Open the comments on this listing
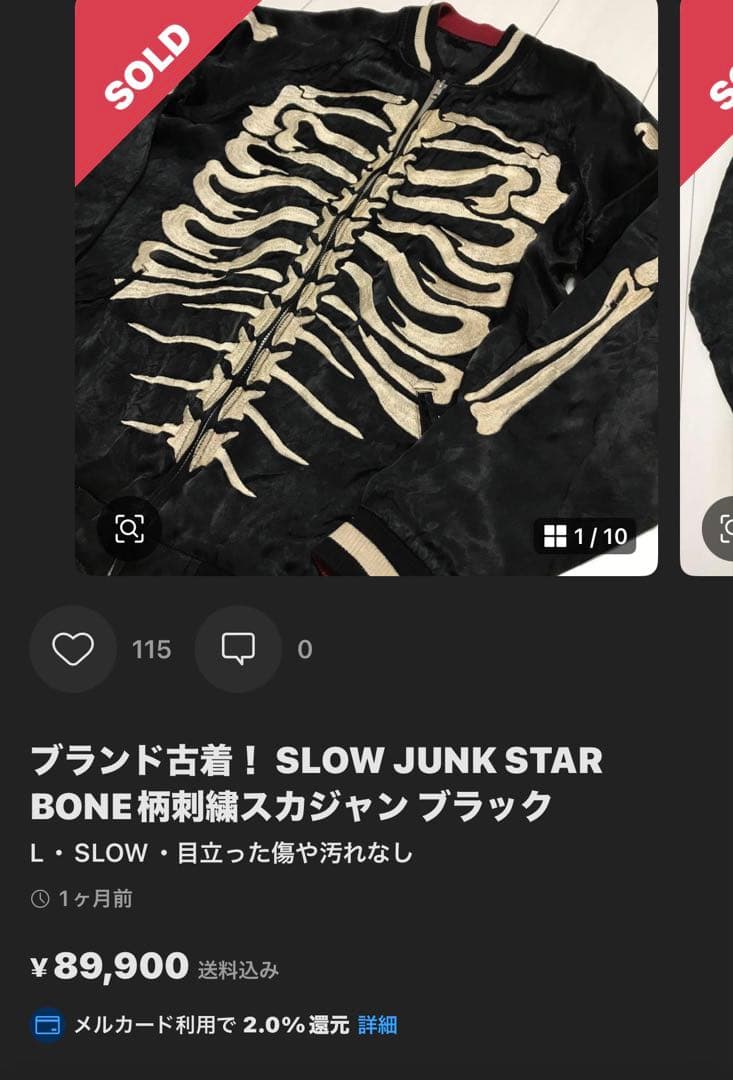Image resolution: width=733 pixels, height=1080 pixels. pyautogui.click(x=237, y=650)
